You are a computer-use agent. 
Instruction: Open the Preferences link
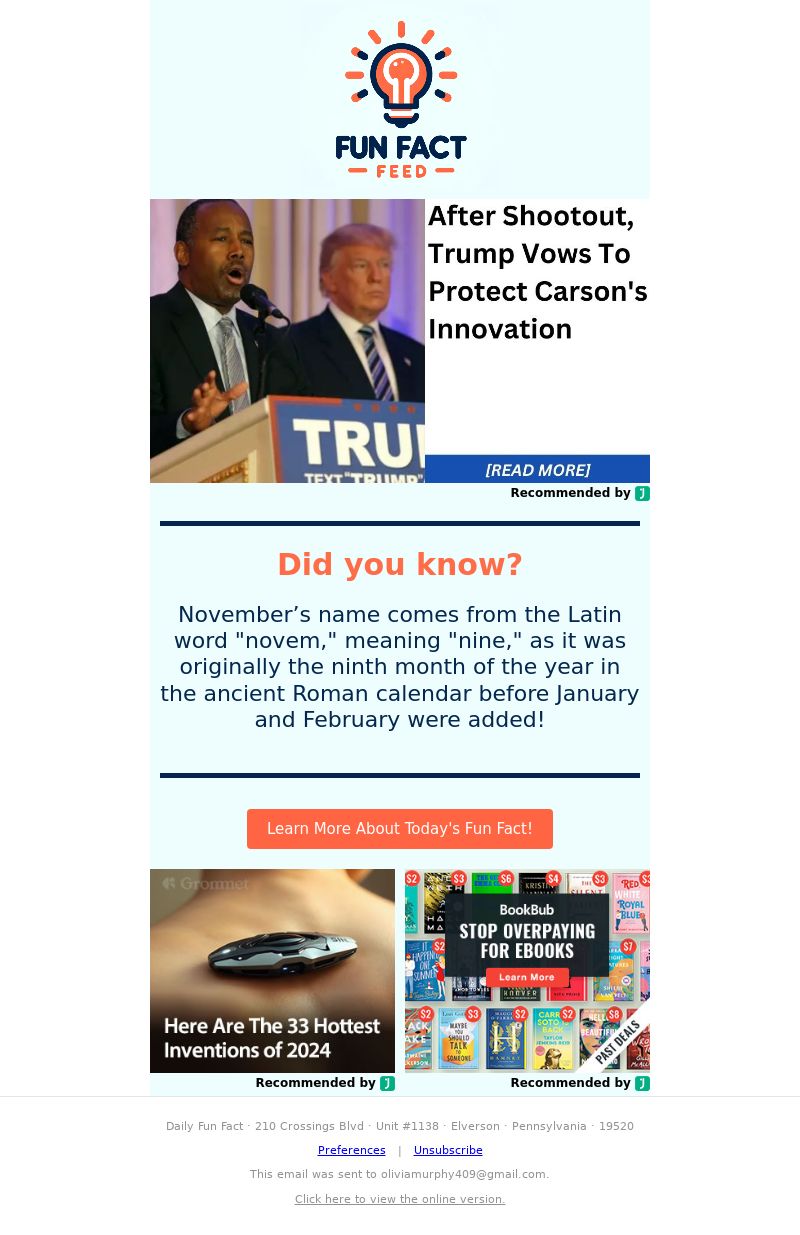pos(351,1151)
